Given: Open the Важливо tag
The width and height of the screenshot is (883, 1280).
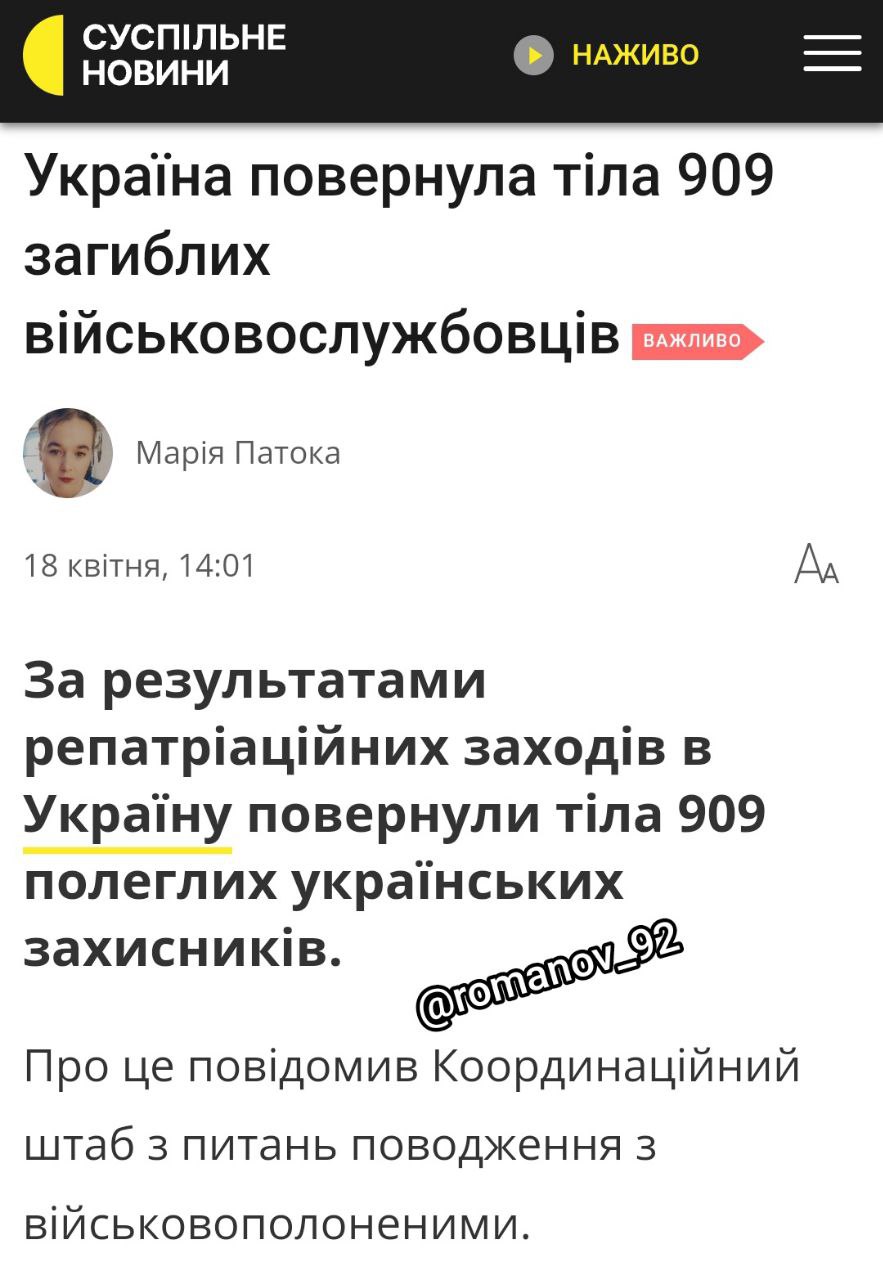Looking at the screenshot, I should [696, 341].
